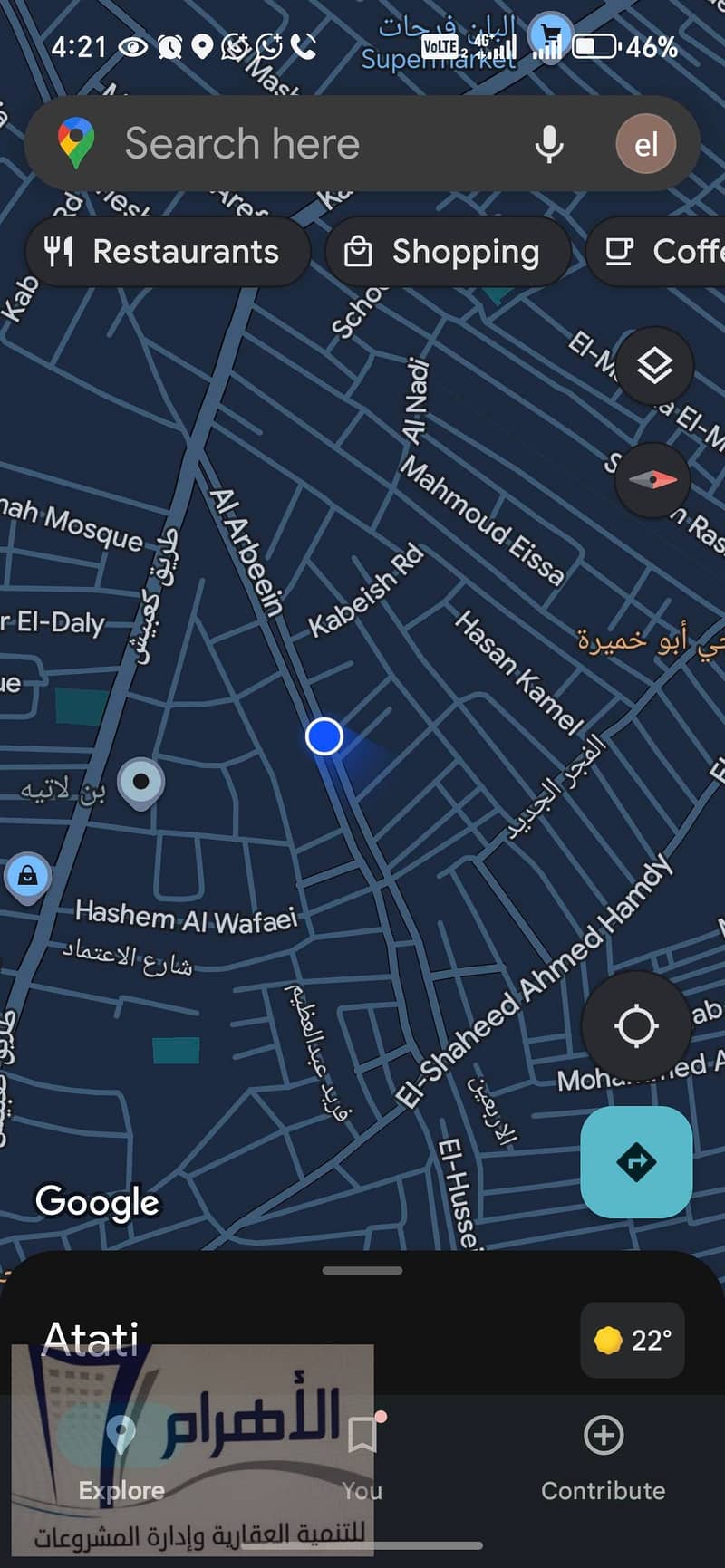
Task: Start voice search with the microphone
Action: point(548,144)
